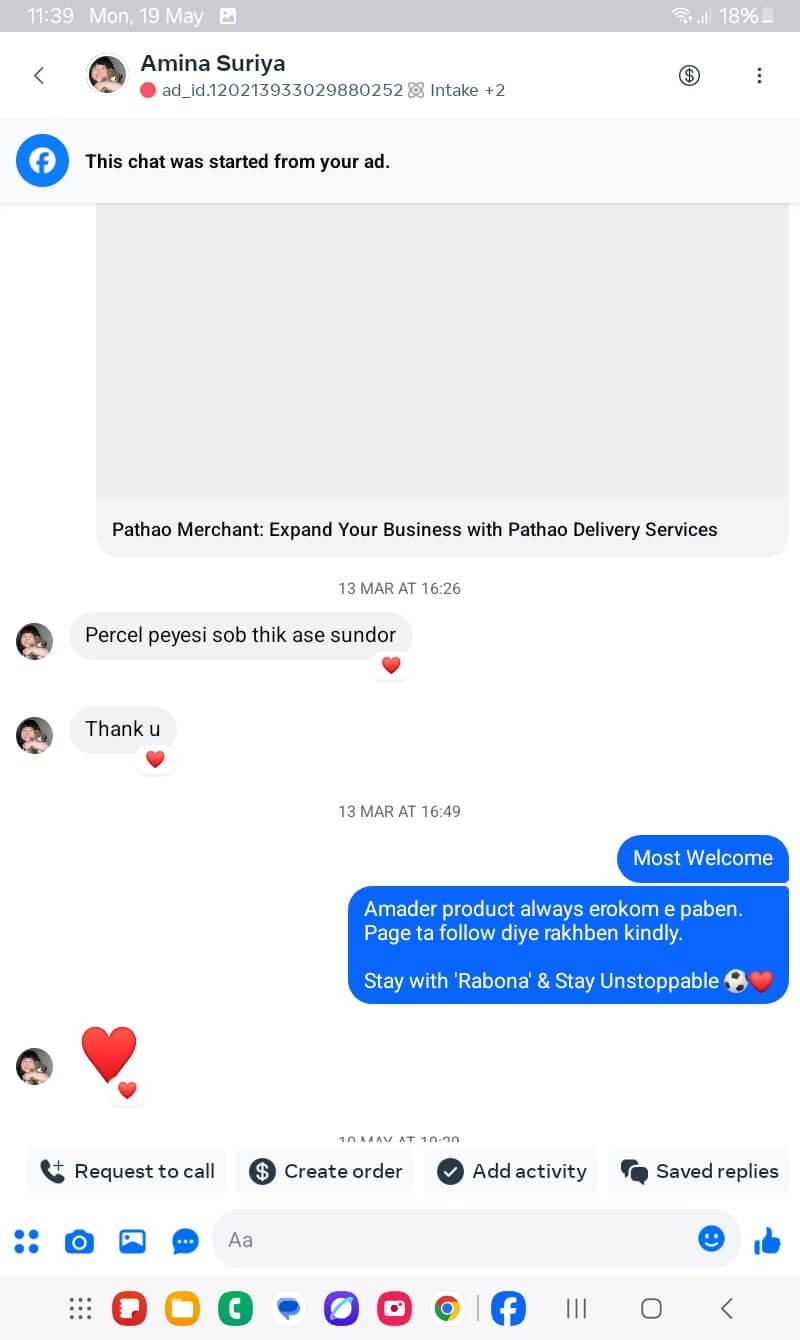Open the blue speech bubble icon

tap(186, 1241)
